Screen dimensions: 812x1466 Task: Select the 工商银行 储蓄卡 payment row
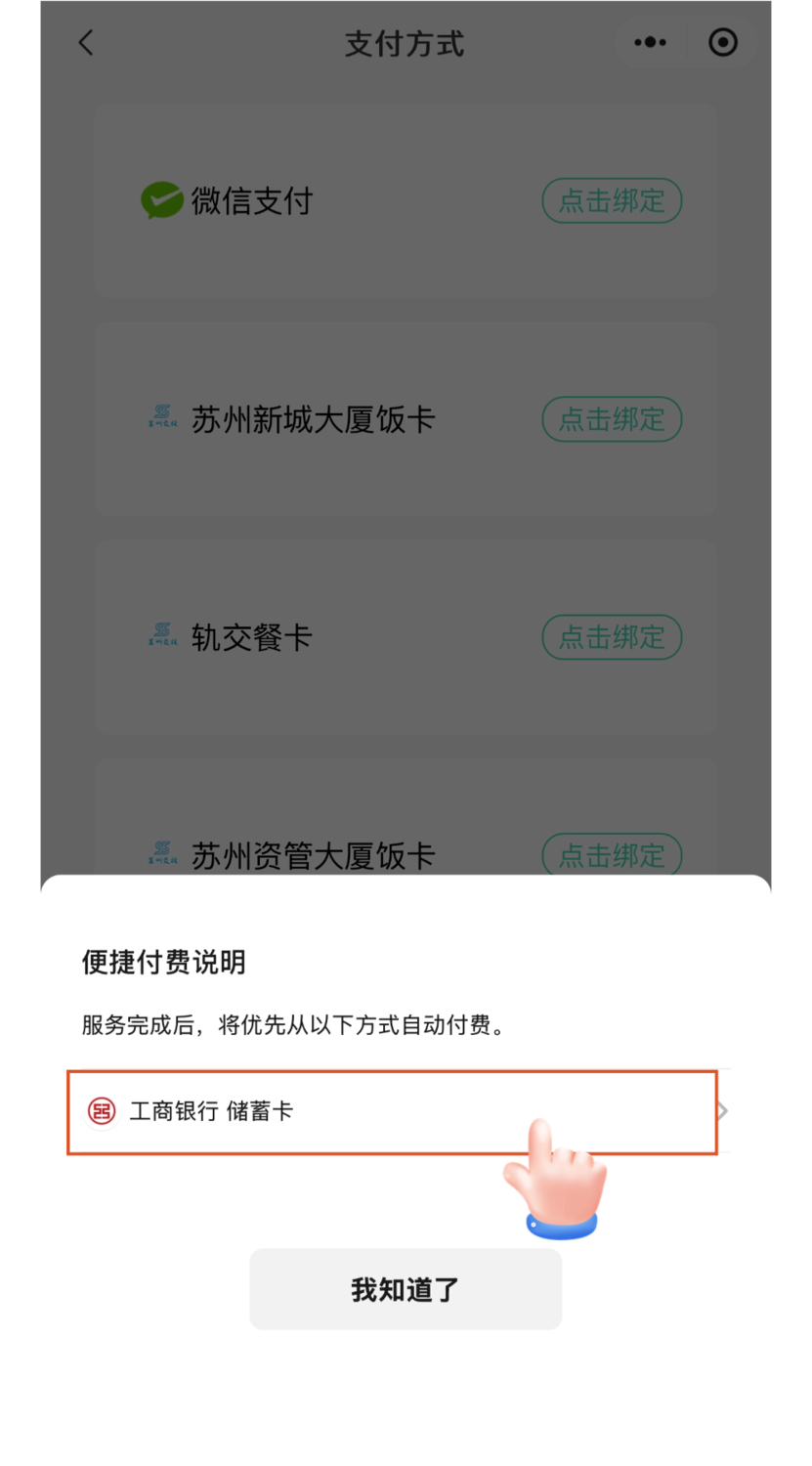tap(391, 1111)
